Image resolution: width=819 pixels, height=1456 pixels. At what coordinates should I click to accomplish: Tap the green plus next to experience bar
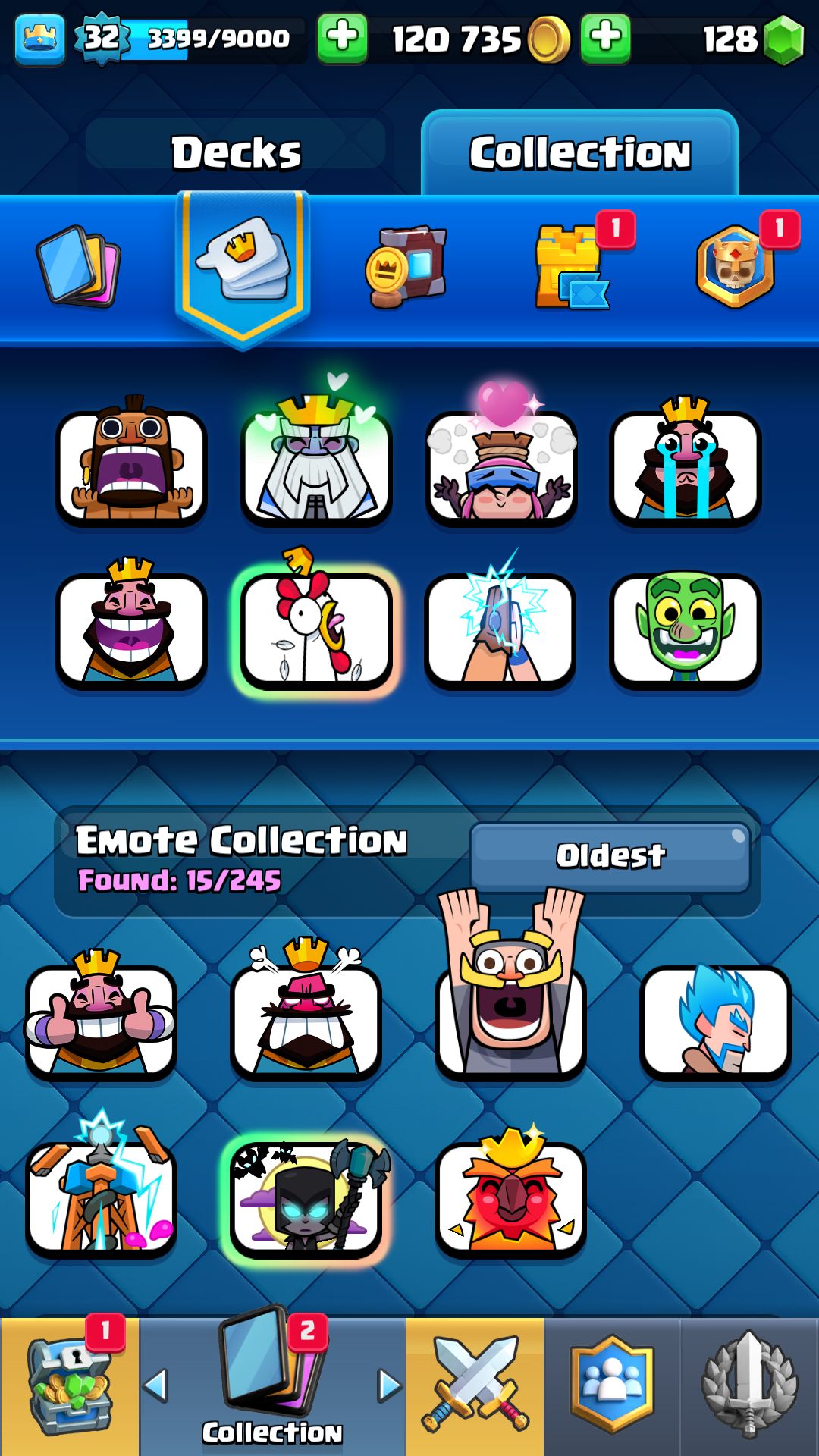point(342,38)
